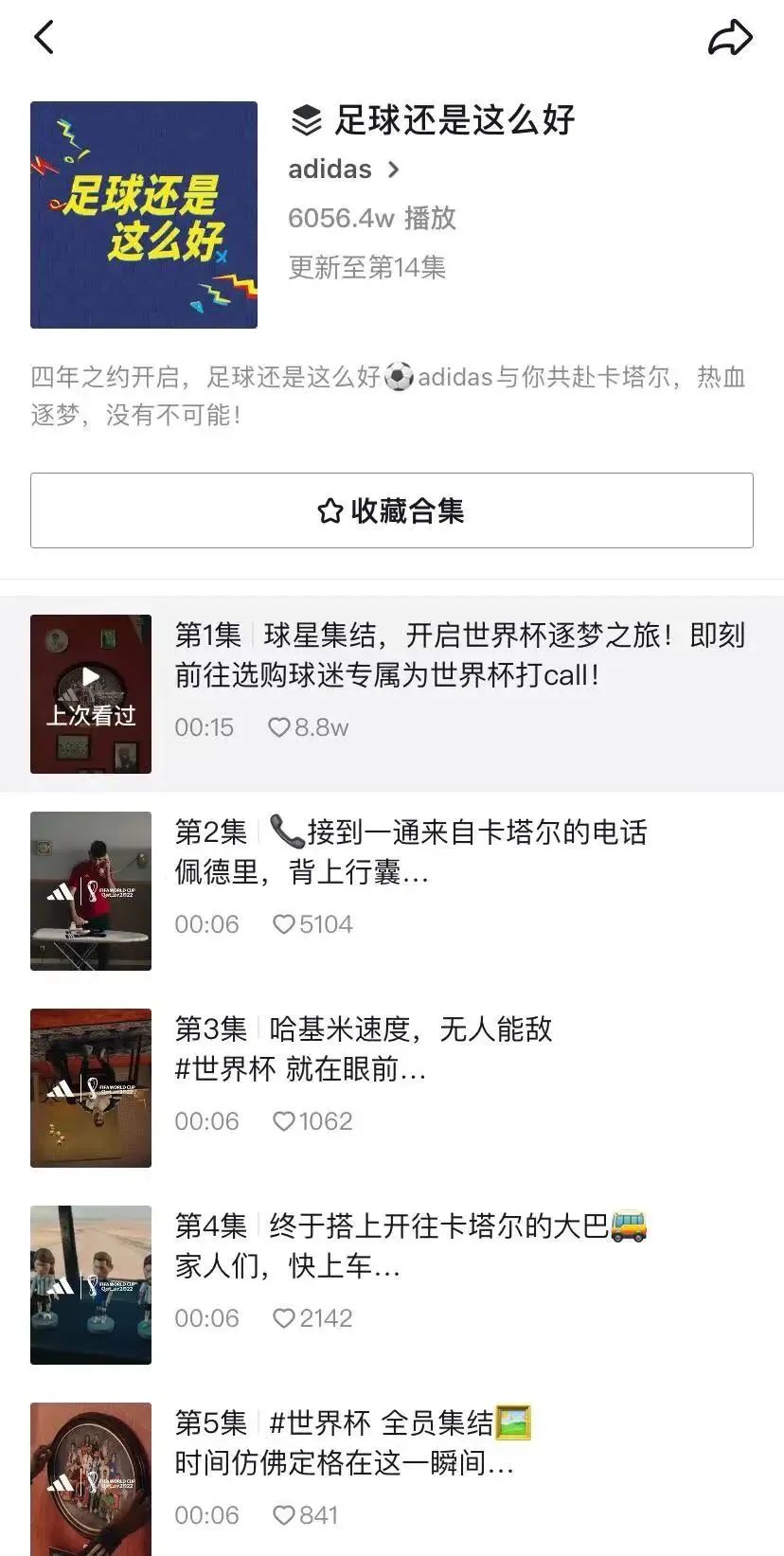
Task: Tap 收藏合集 to favorite the collection
Action: pos(392,510)
